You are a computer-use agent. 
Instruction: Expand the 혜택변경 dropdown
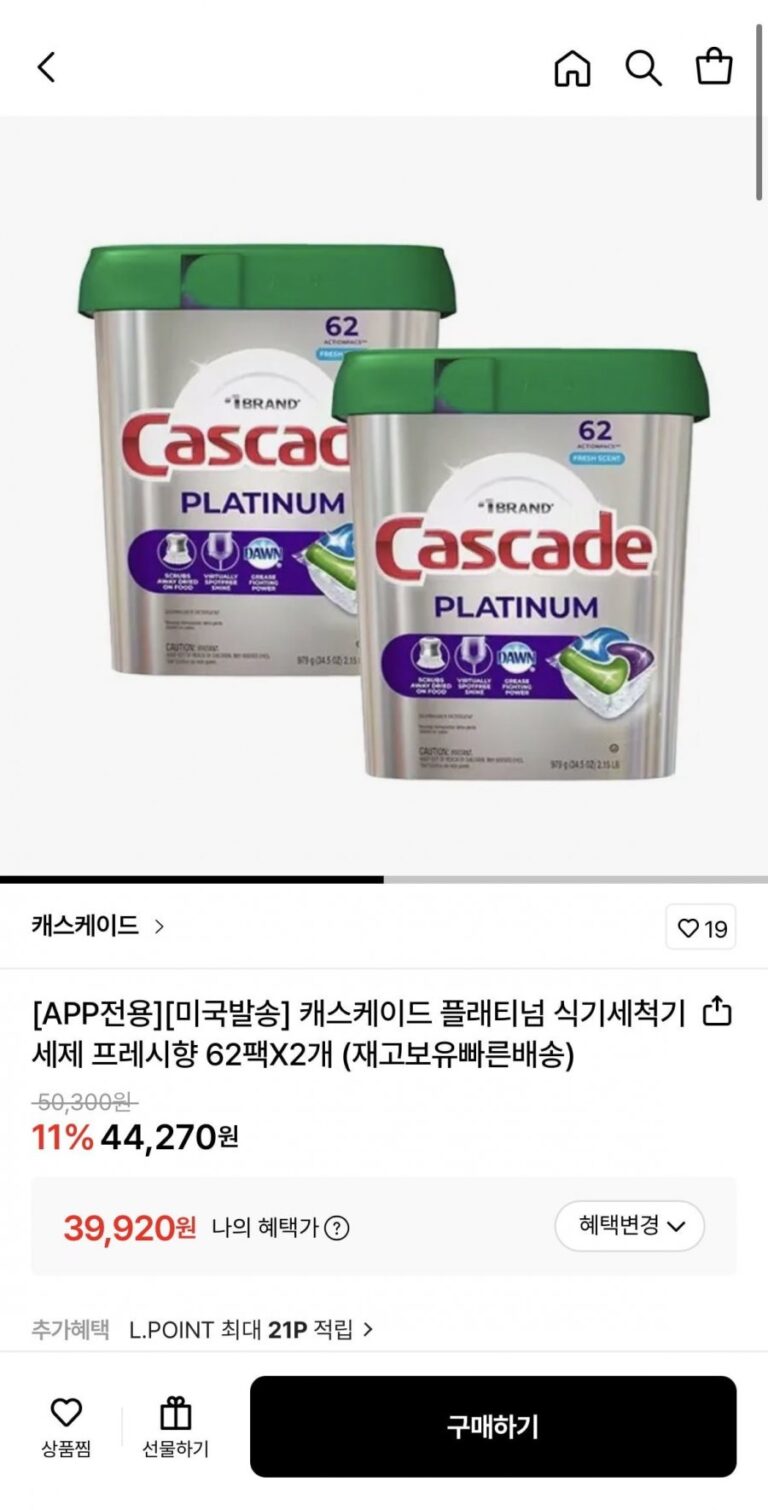630,1226
